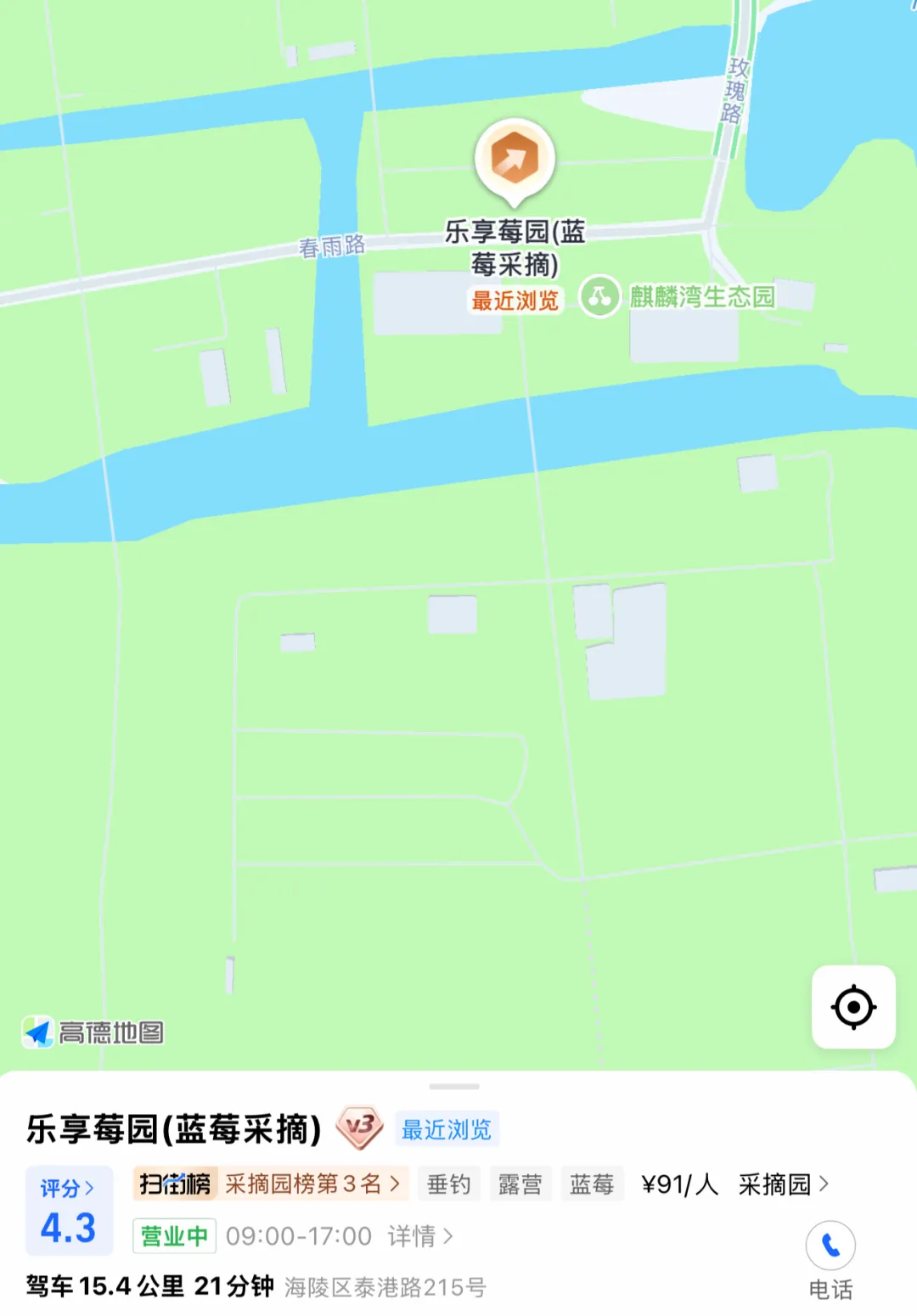917x1316 pixels.
Task: Open the V3 badge next to title
Action: [360, 1128]
